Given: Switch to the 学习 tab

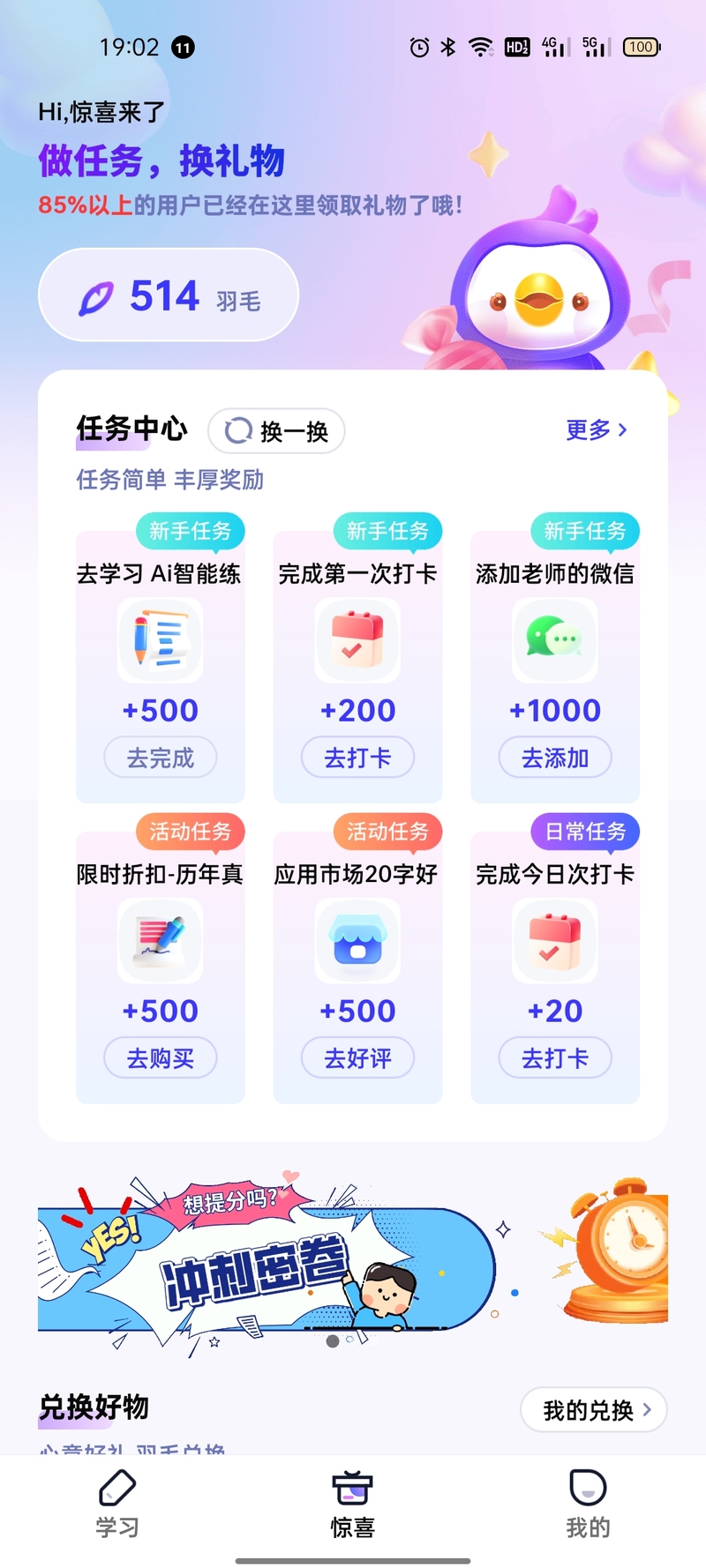Looking at the screenshot, I should [x=117, y=1505].
